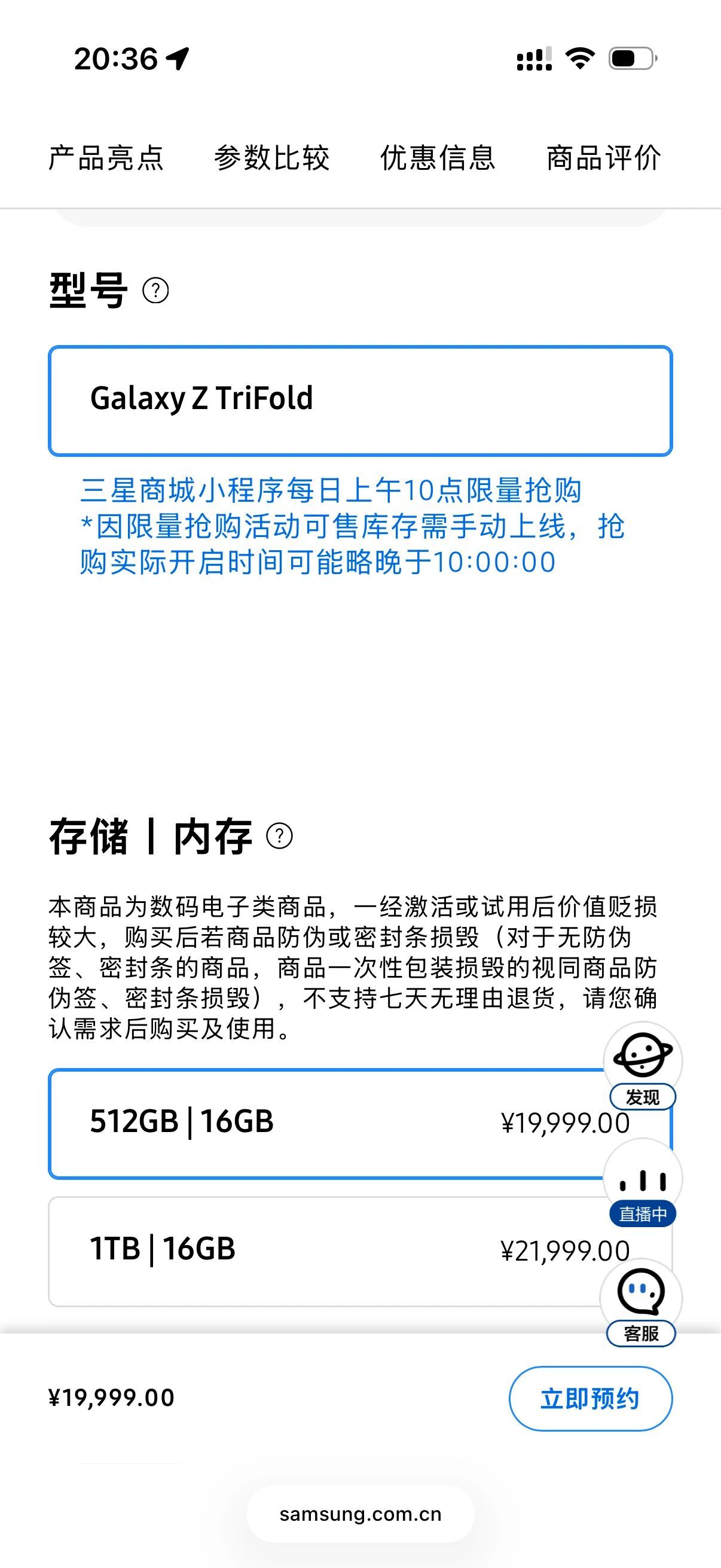Watch the 直播中 live stream

pyautogui.click(x=643, y=1185)
